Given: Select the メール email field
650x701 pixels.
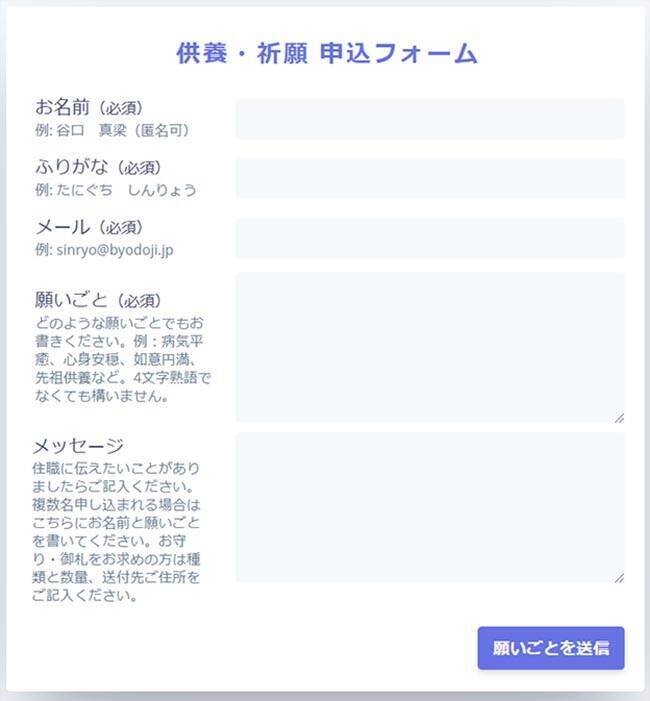Looking at the screenshot, I should 430,238.
